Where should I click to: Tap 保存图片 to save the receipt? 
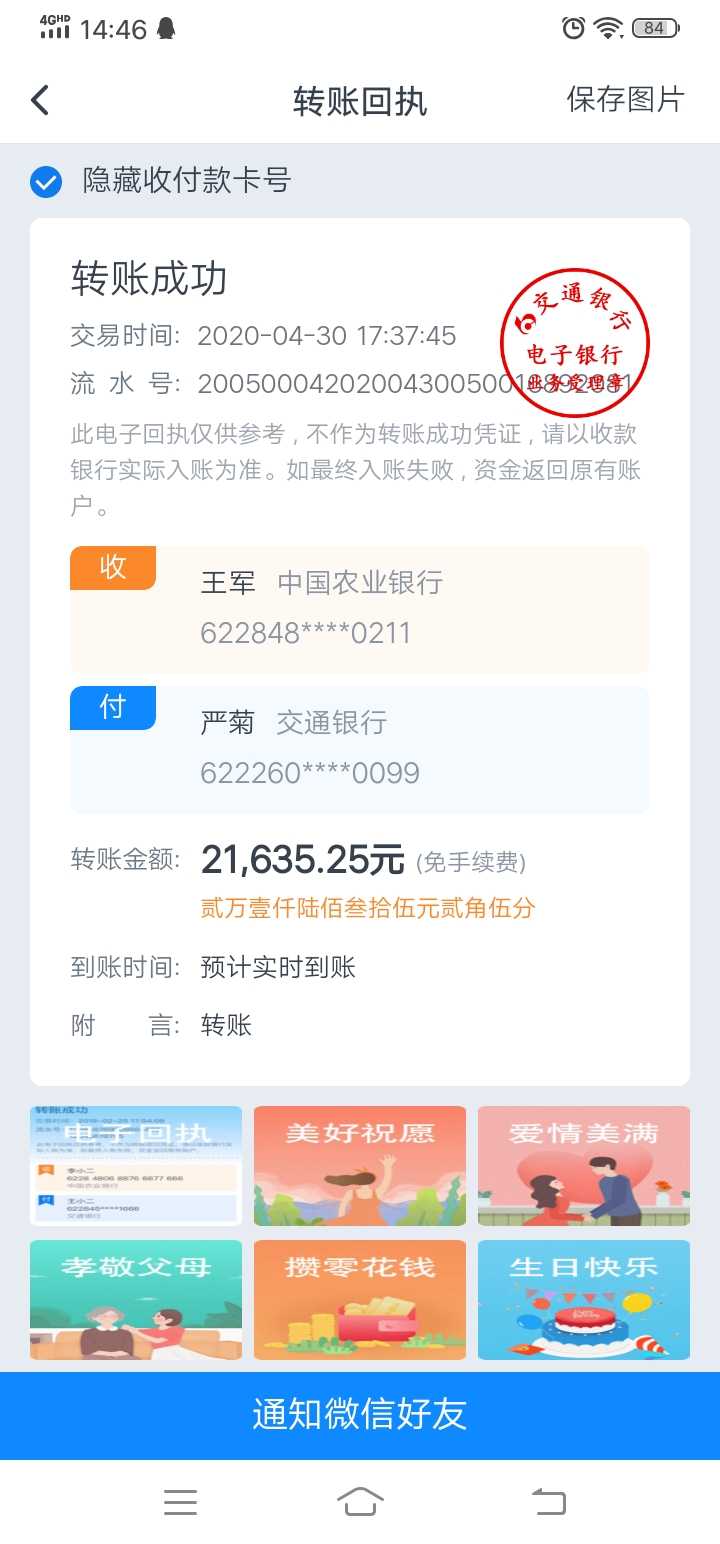[x=625, y=99]
